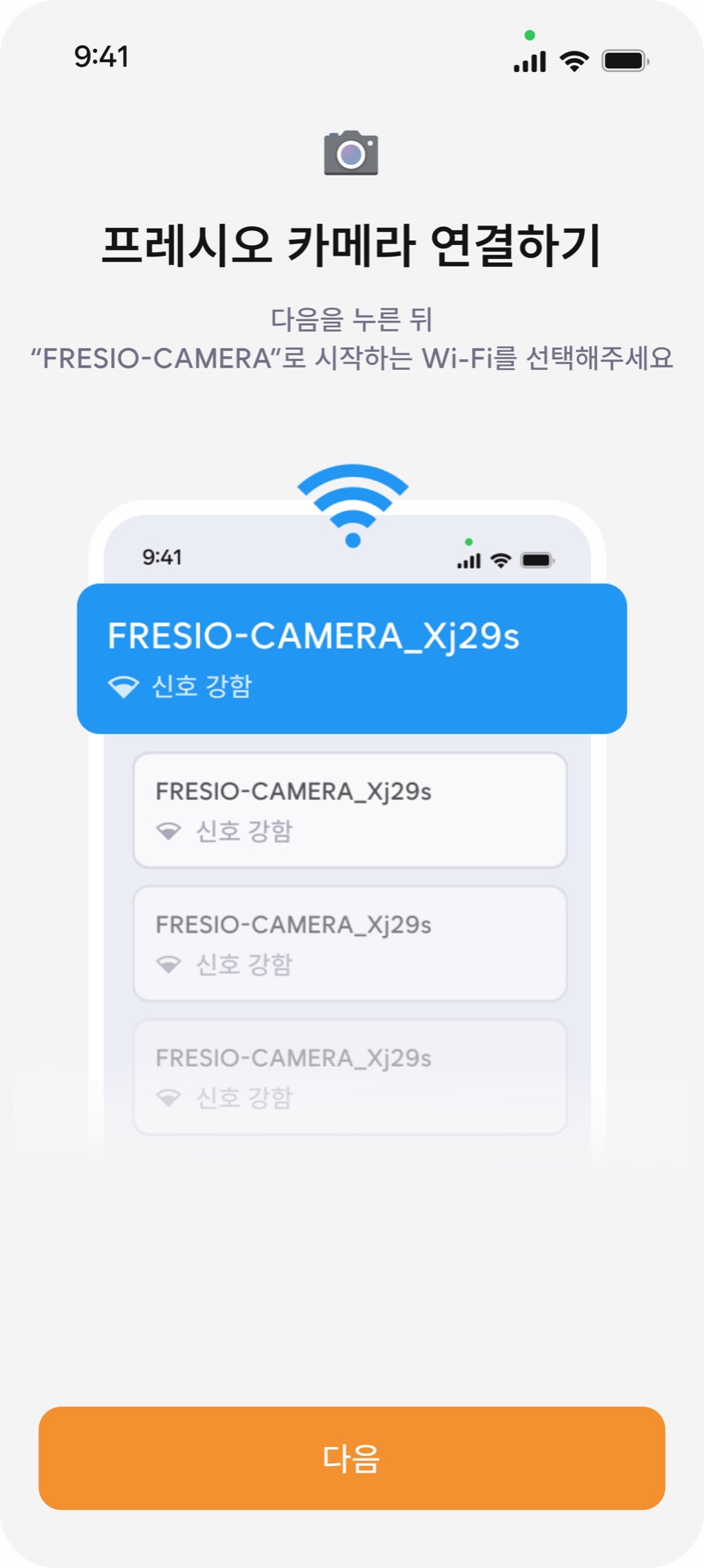
Task: Tap the 다음 button to continue
Action: (352, 1458)
